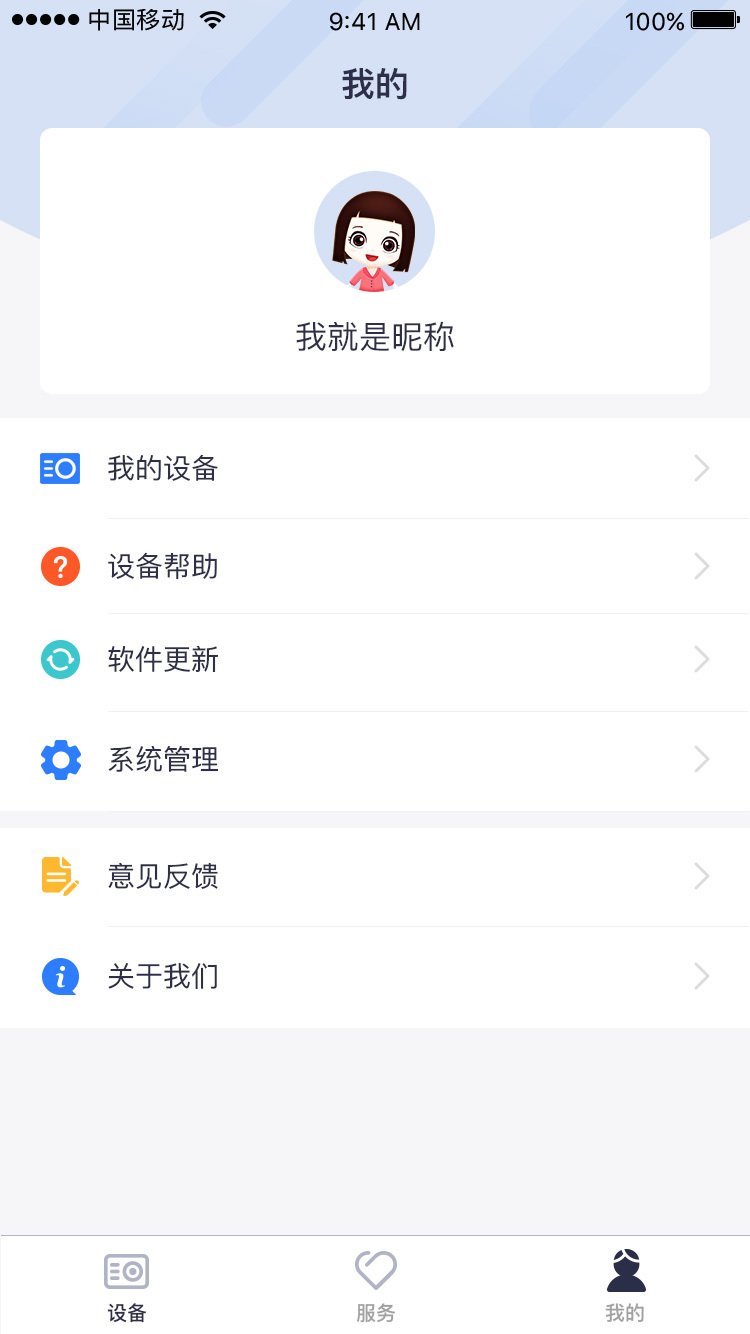This screenshot has height=1334, width=750.
Task: Switch to the 设备 tab
Action: (127, 1286)
